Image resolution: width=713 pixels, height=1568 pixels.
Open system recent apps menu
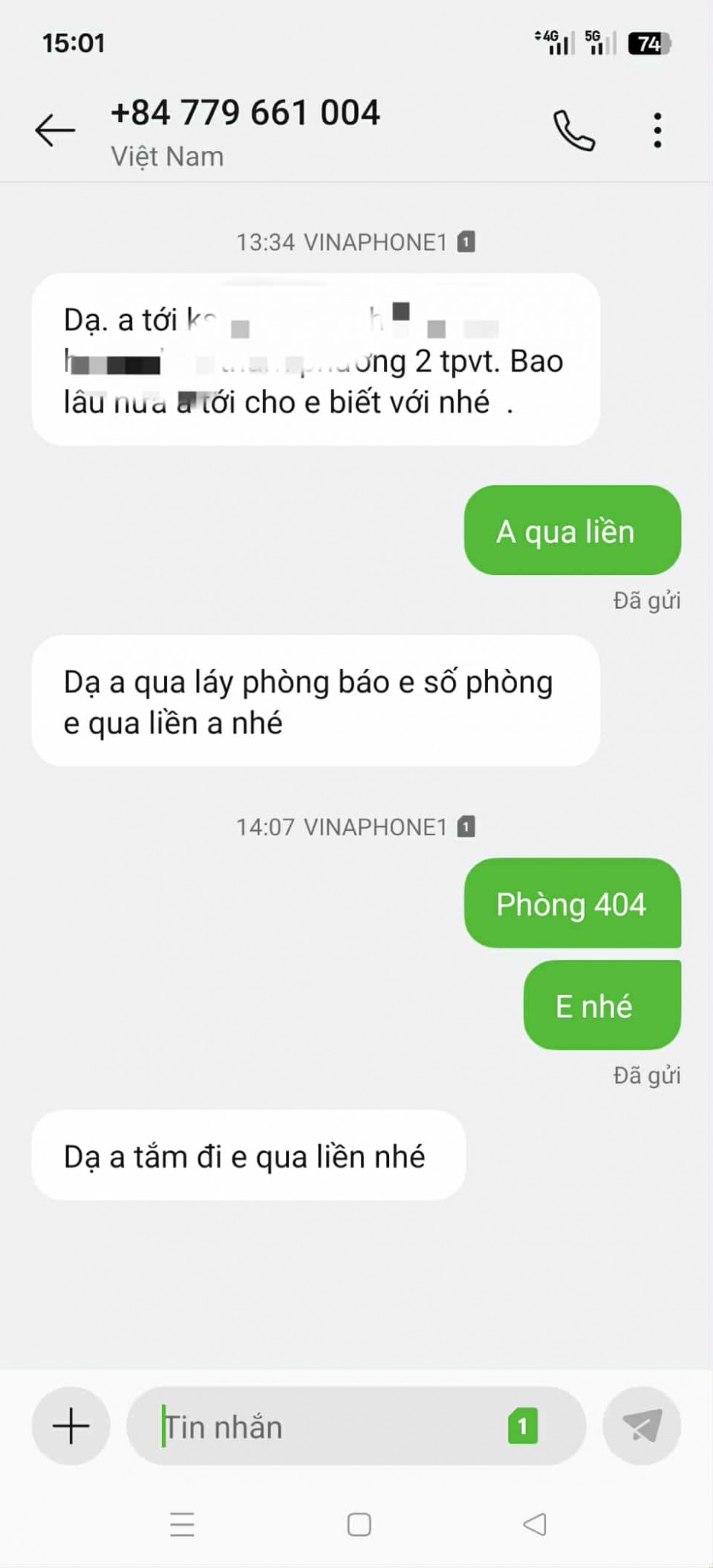click(x=182, y=1525)
